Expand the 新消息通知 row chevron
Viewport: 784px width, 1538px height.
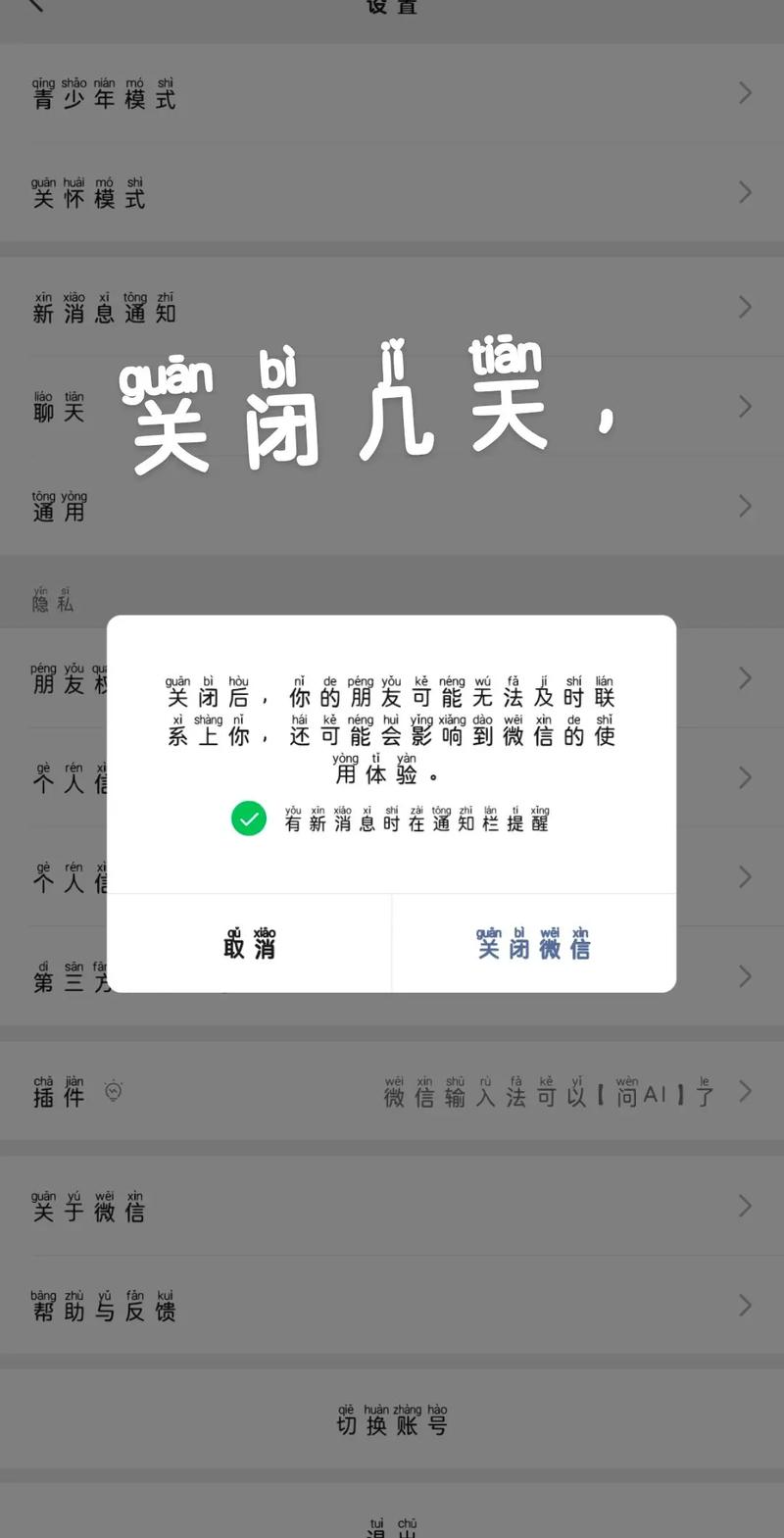coord(743,308)
